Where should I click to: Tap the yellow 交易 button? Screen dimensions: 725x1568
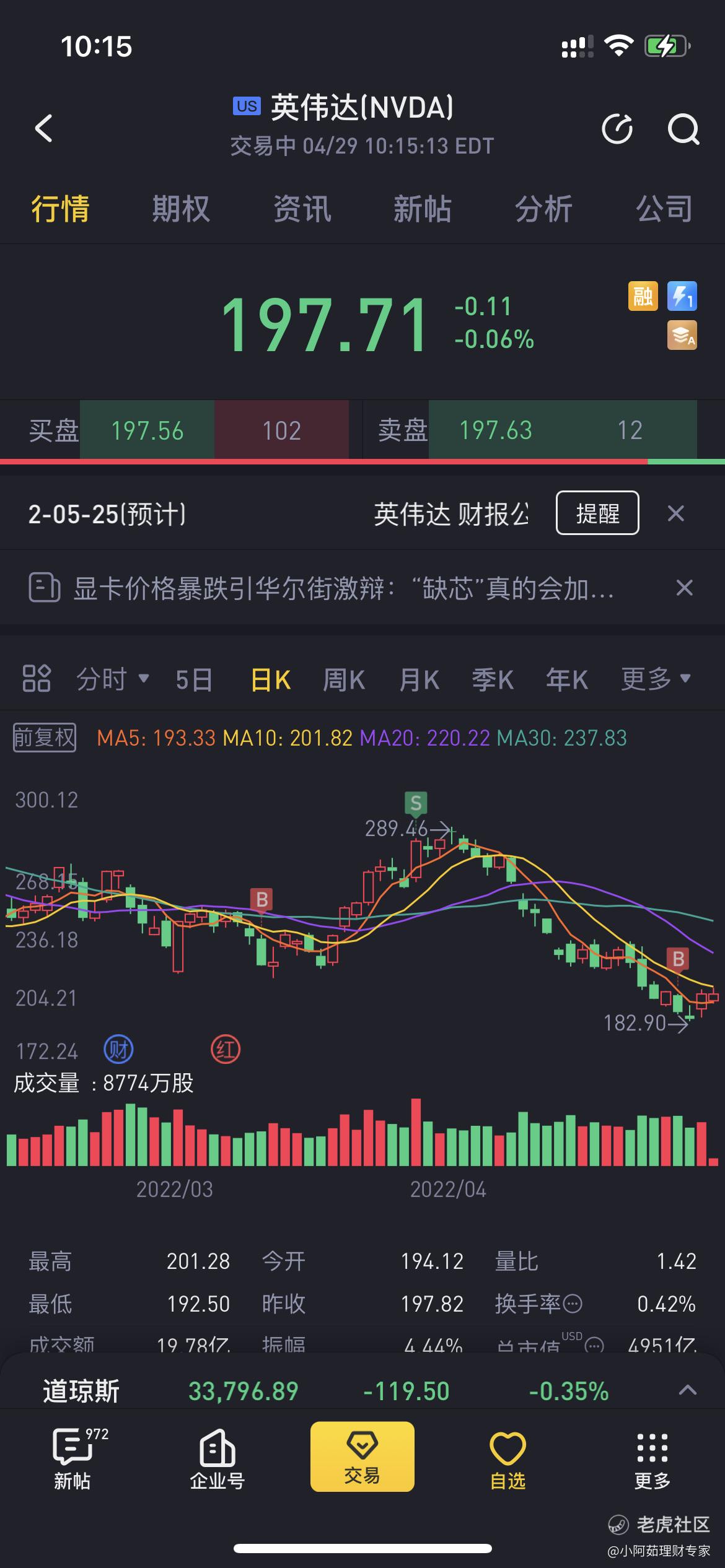point(362,1457)
